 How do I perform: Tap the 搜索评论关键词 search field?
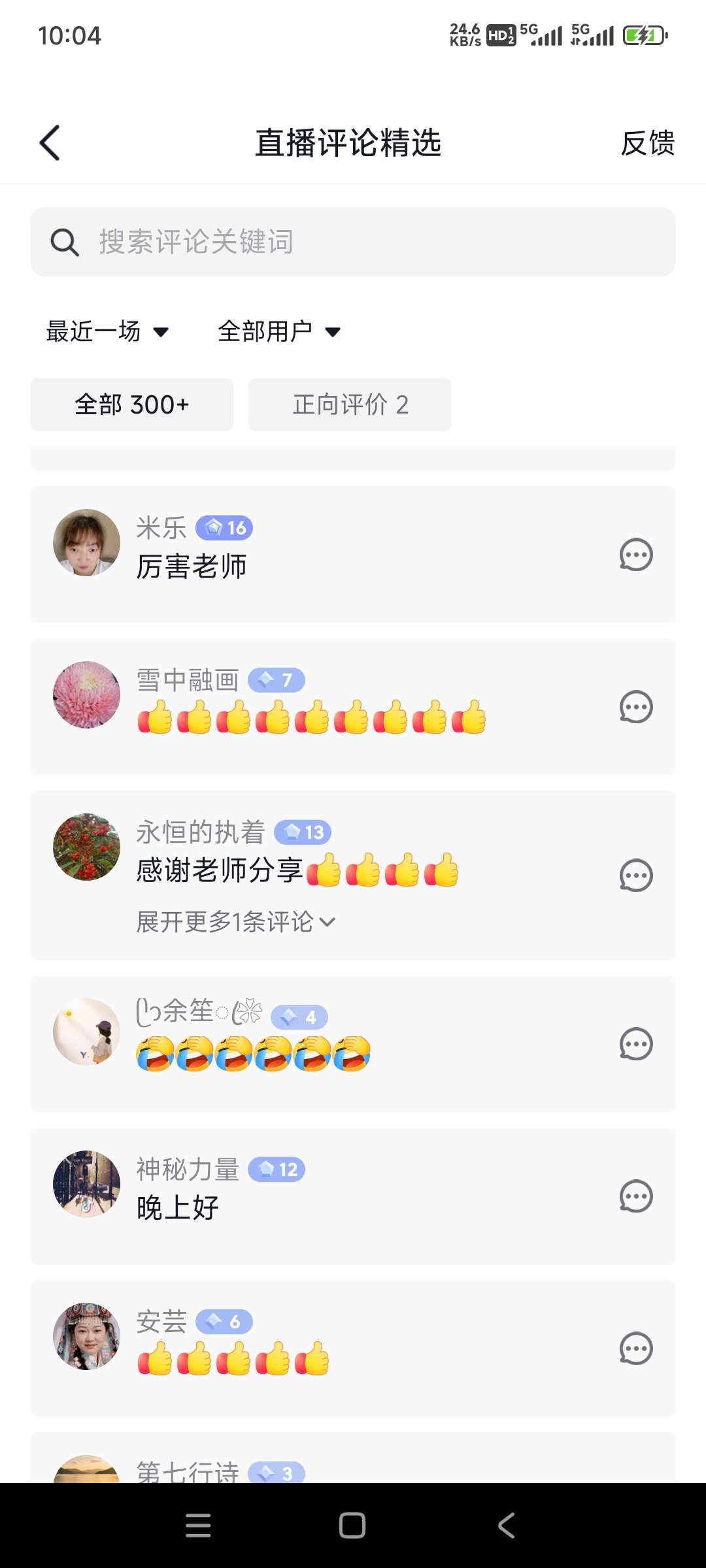pyautogui.click(x=353, y=242)
